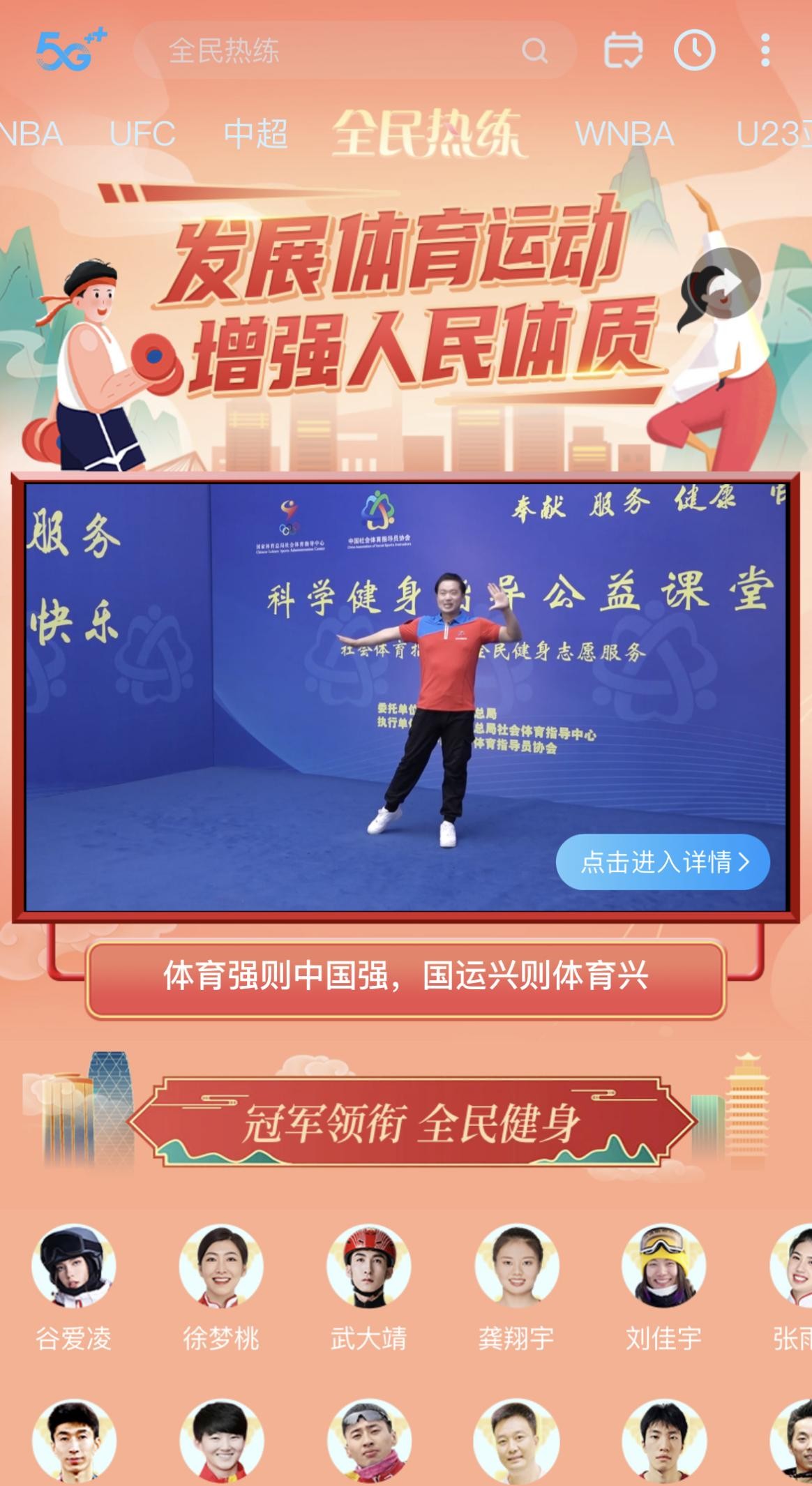812x1486 pixels.
Task: Open 谷爱凌's athlete profile
Action: coord(74,1267)
